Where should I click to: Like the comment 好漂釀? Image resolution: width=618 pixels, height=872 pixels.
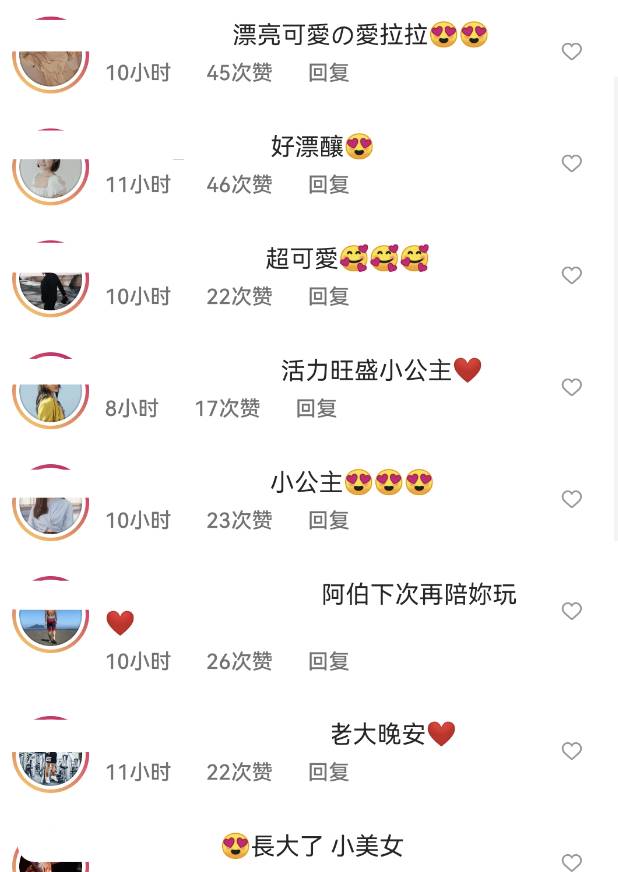point(571,164)
